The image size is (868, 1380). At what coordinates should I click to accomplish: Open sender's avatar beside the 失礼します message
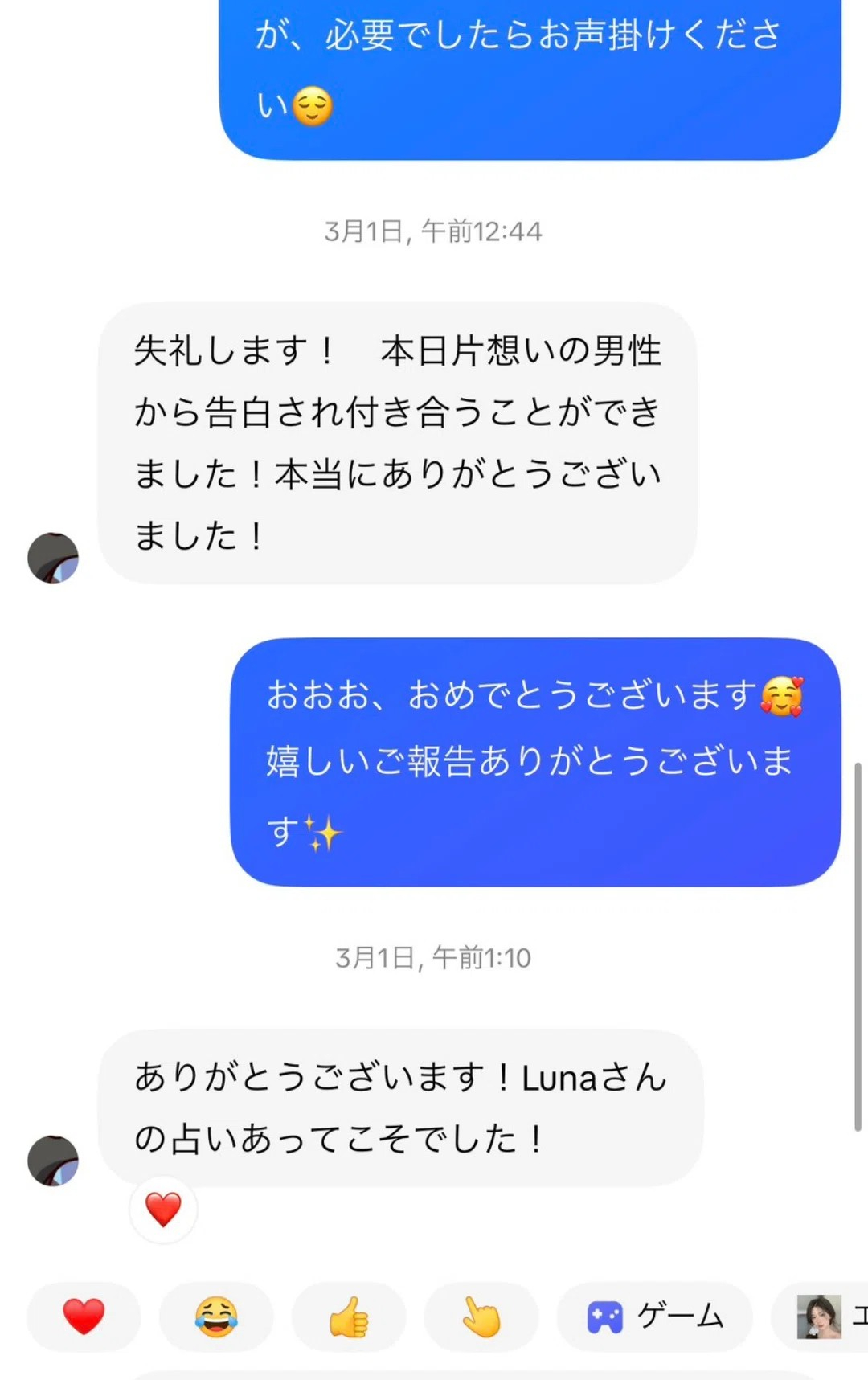pos(53,558)
